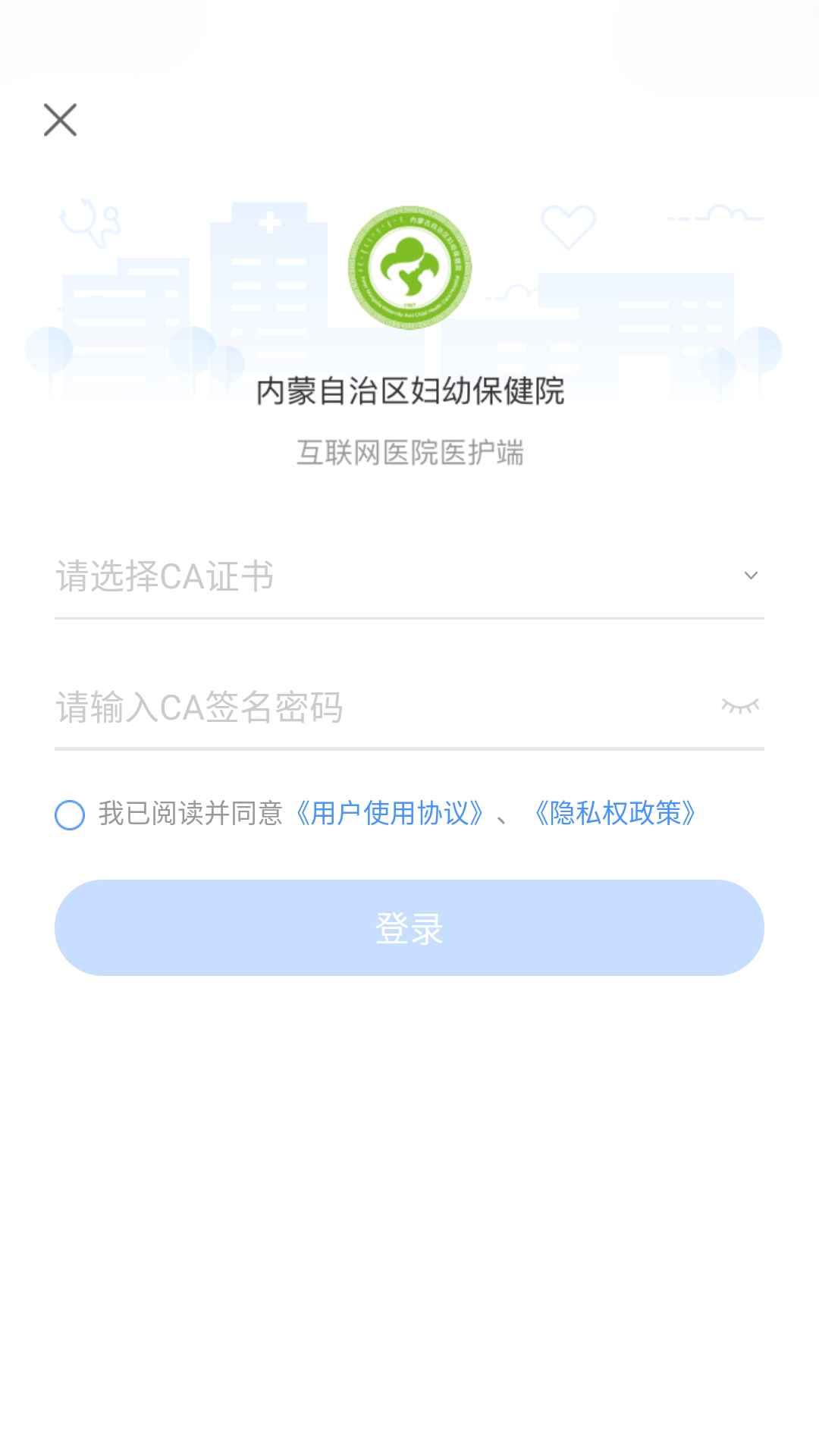
Task: Select the eyelash icon beside the password field
Action: tap(742, 706)
